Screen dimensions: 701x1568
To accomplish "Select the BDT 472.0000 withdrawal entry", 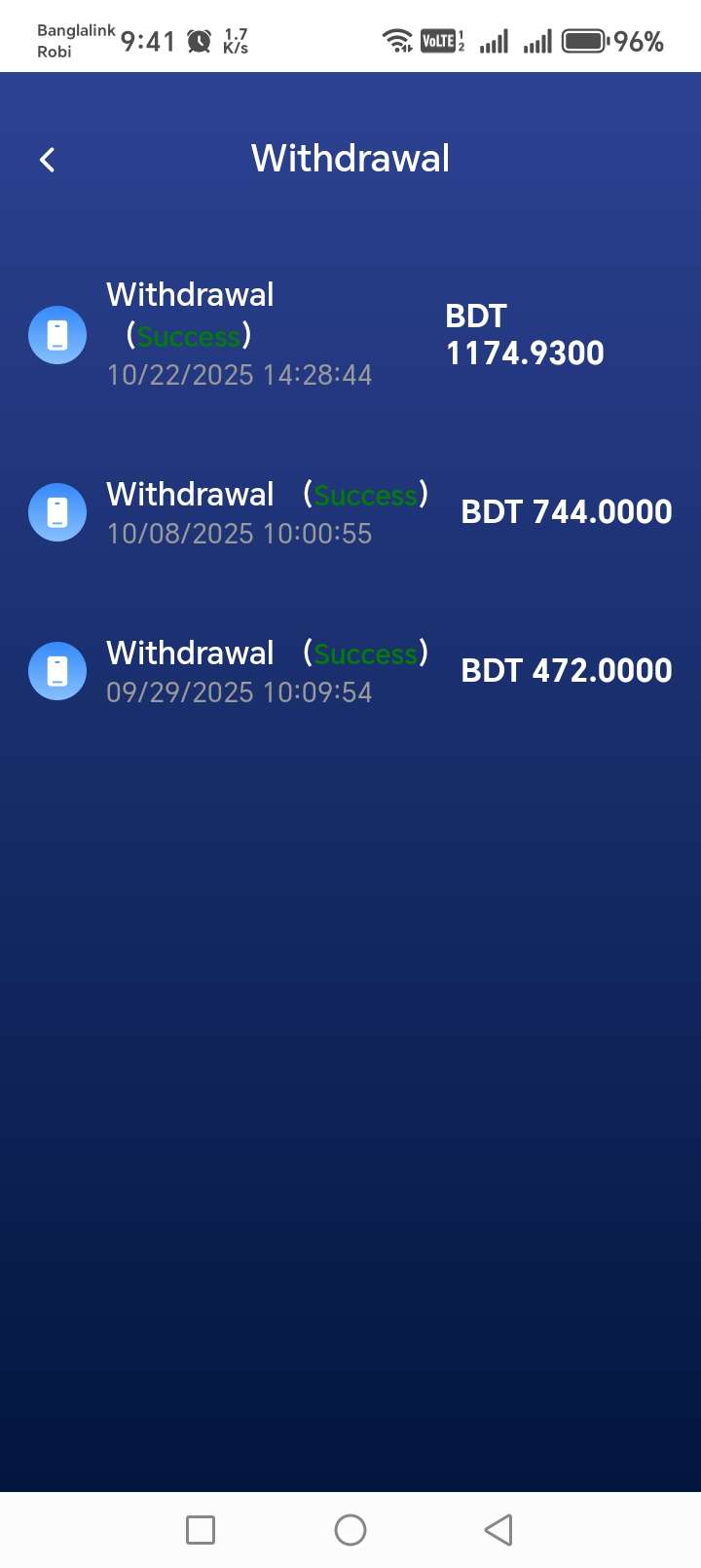I will point(350,671).
